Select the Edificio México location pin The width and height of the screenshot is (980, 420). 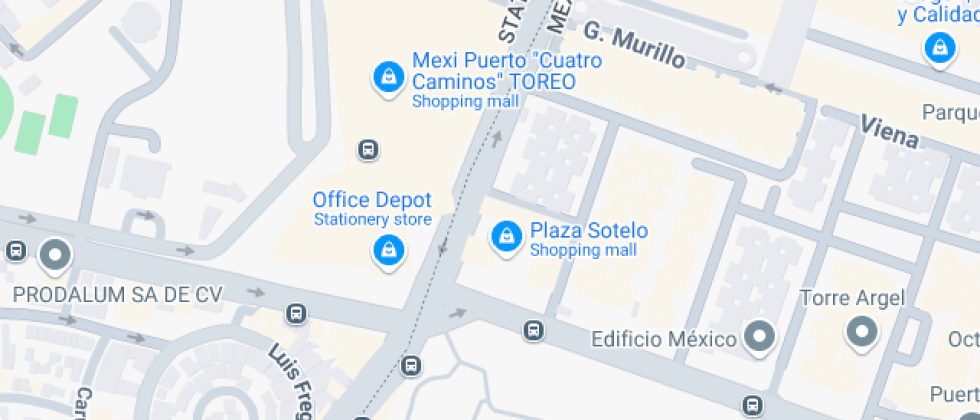click(x=761, y=337)
